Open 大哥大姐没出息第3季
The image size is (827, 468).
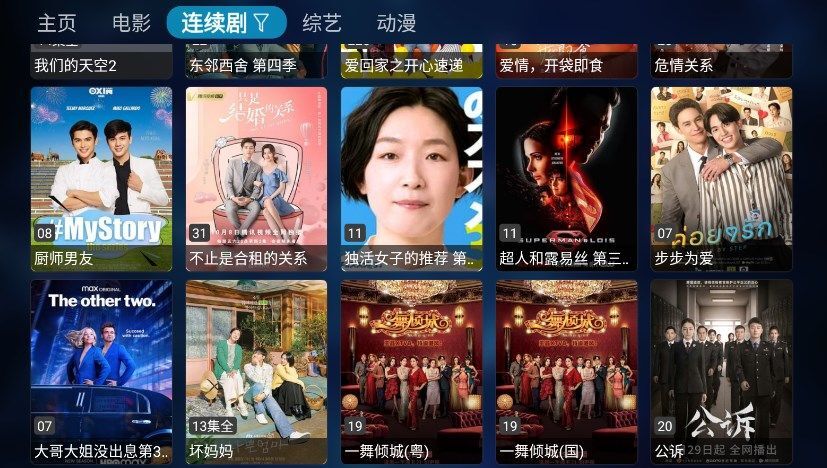pyautogui.click(x=101, y=372)
